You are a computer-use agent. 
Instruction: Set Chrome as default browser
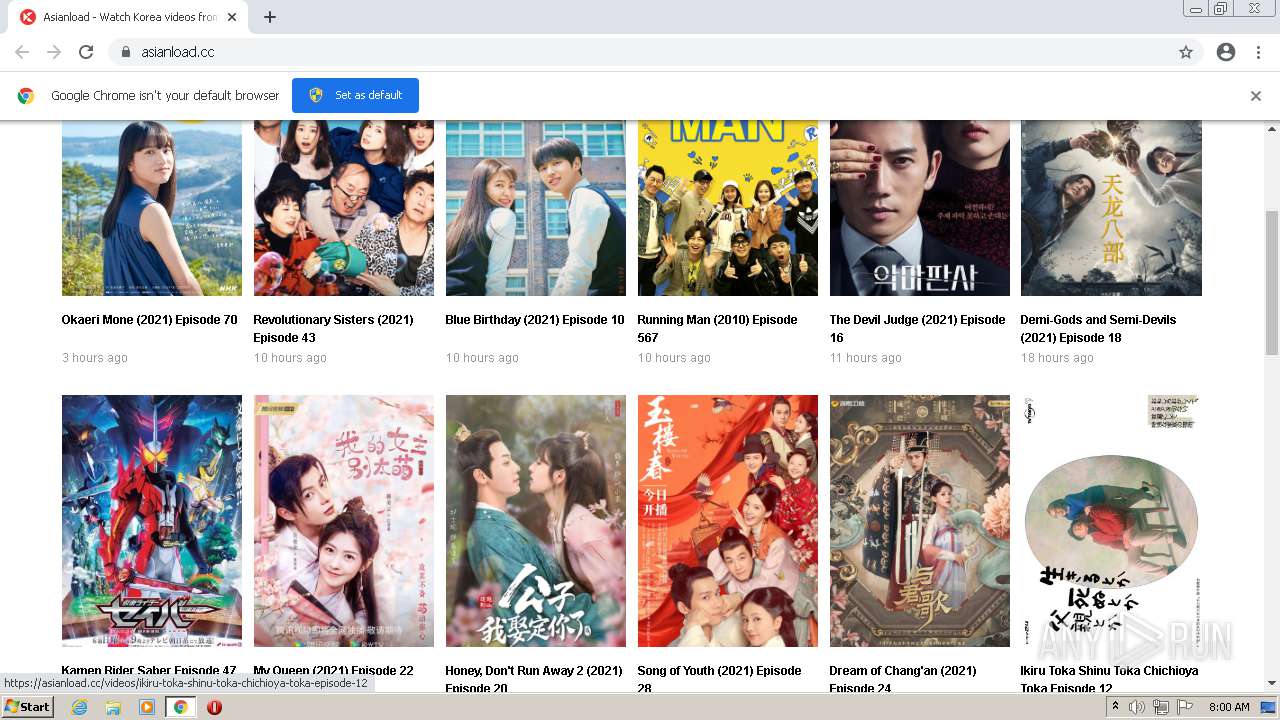355,95
